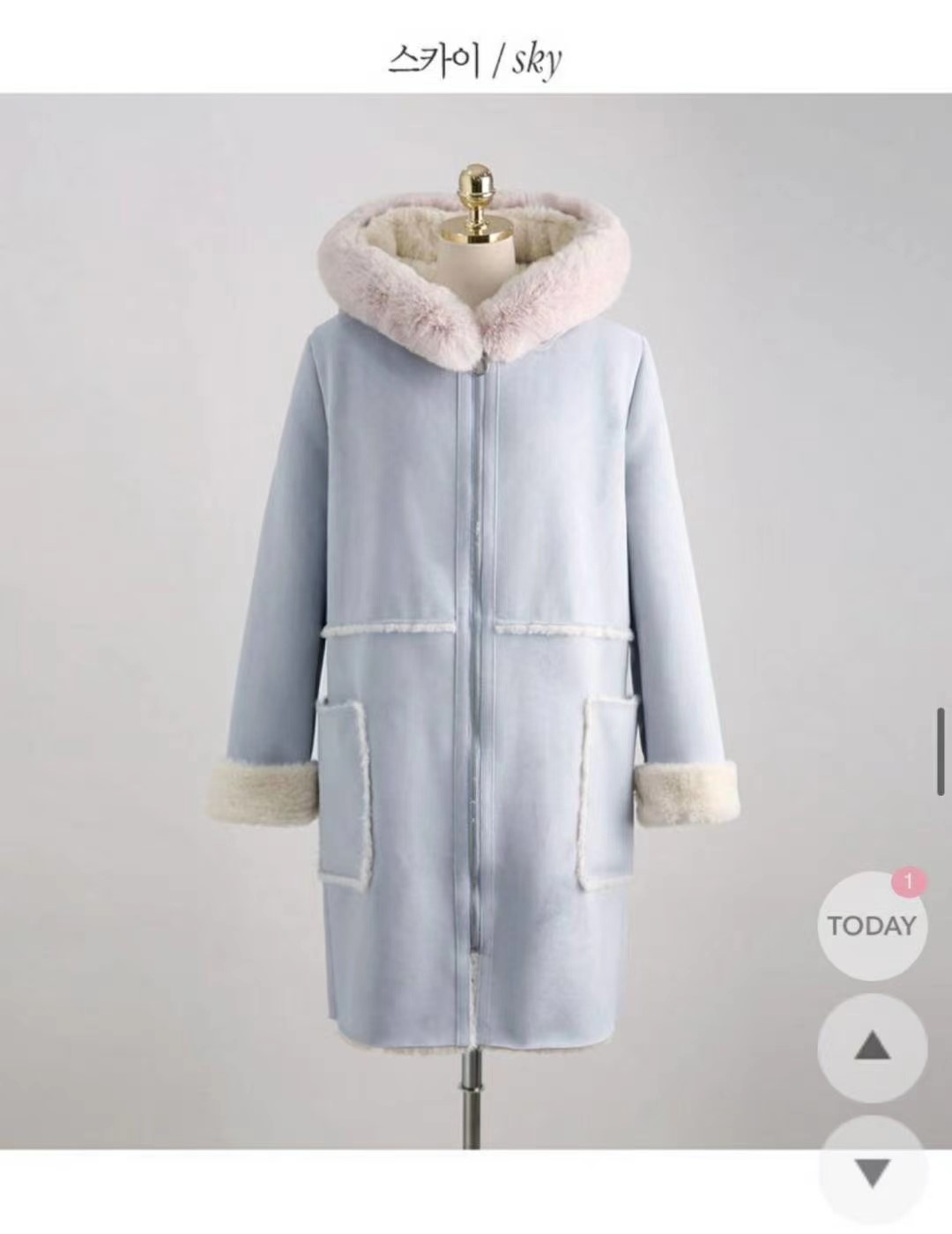Jump to bottom with the down arrow
The image size is (952, 1234).
click(x=871, y=1171)
